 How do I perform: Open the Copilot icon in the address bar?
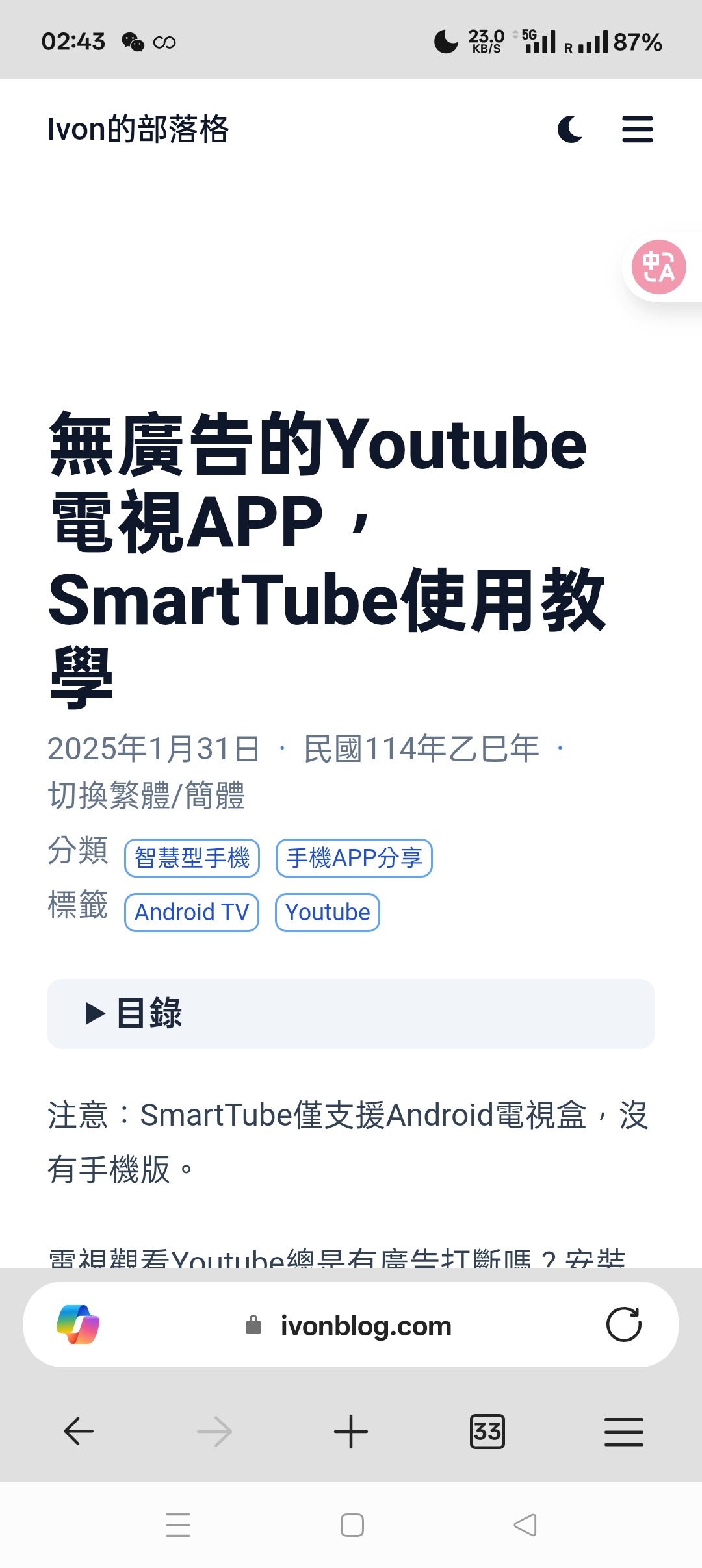78,1325
